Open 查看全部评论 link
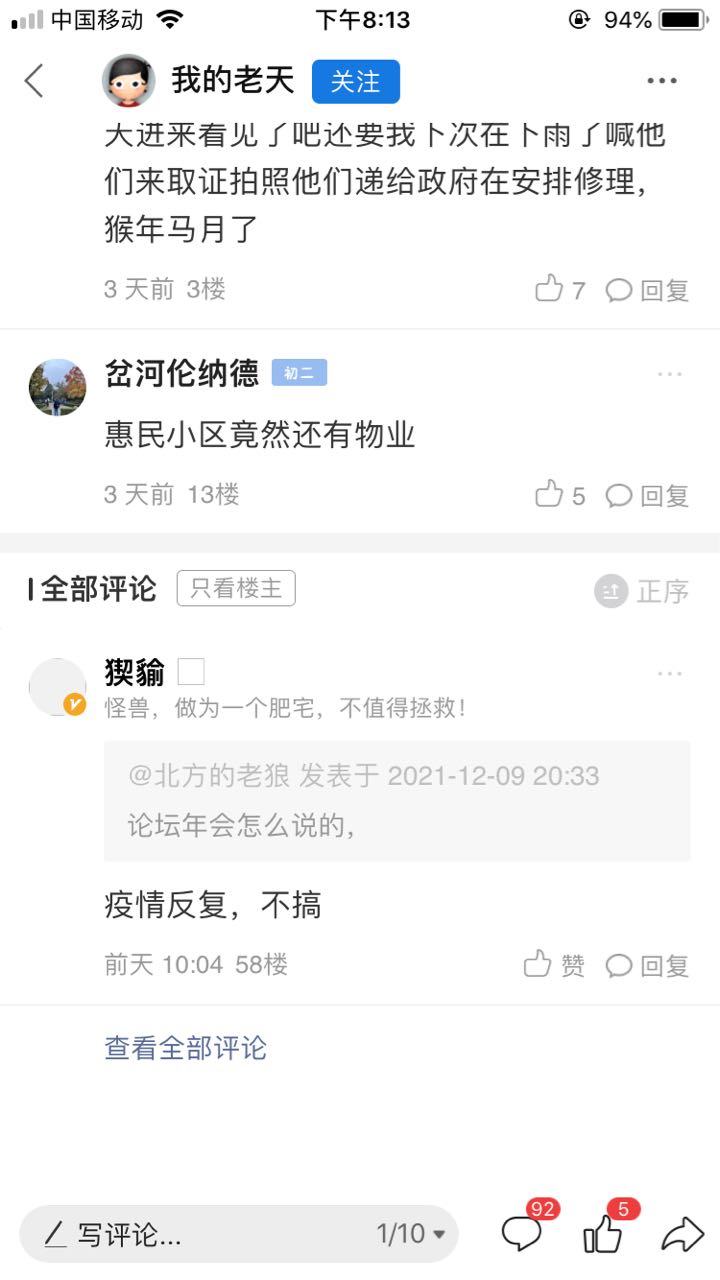This screenshot has height=1280, width=720. (x=186, y=1048)
